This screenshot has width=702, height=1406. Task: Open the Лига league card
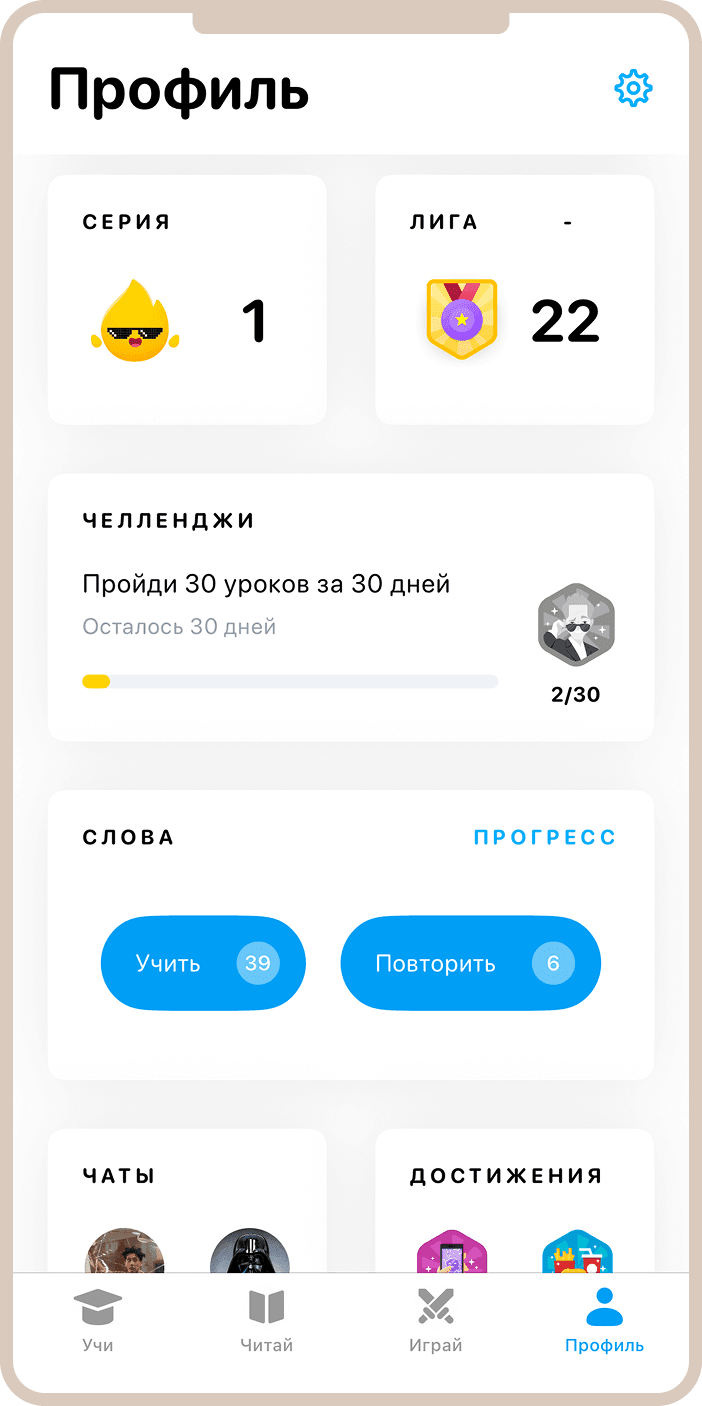tap(514, 300)
